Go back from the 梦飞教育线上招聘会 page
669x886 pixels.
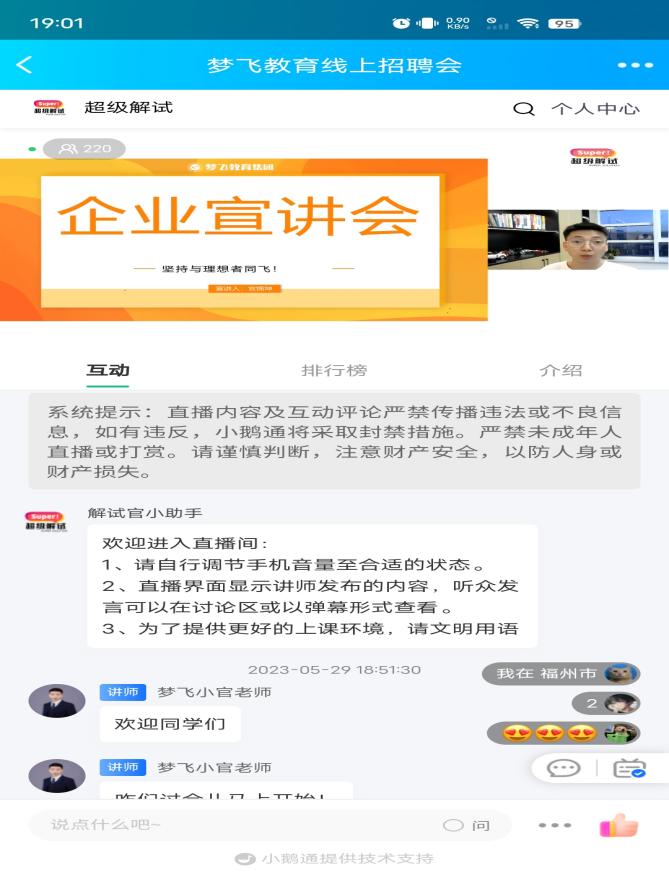coord(25,65)
